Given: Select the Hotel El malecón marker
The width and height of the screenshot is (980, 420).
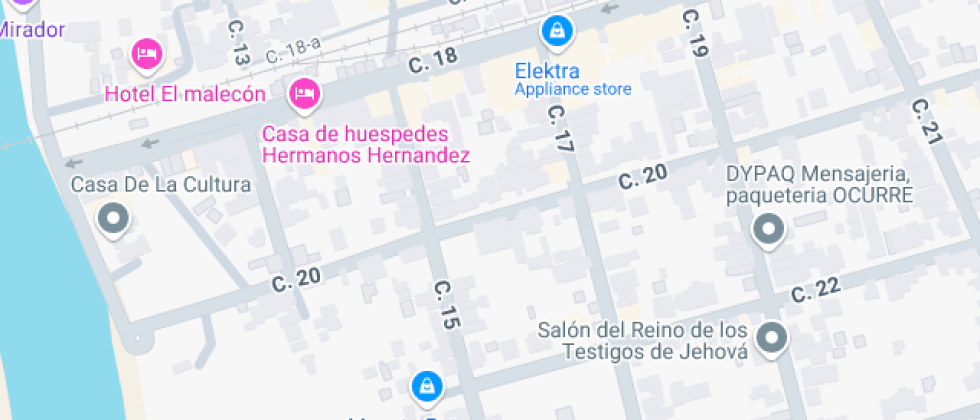Looking at the screenshot, I should pyautogui.click(x=148, y=53).
